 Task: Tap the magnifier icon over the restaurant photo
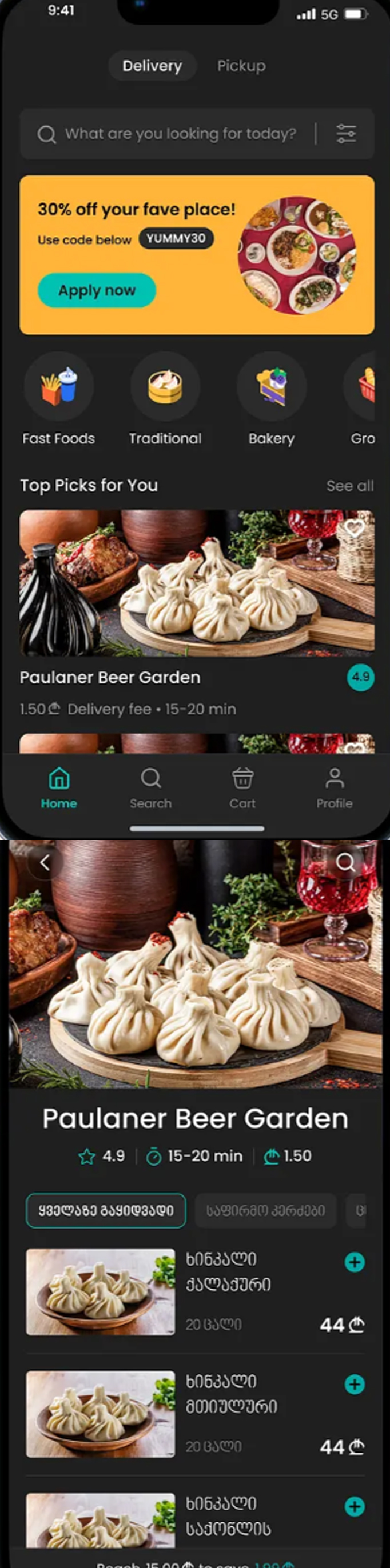[345, 862]
